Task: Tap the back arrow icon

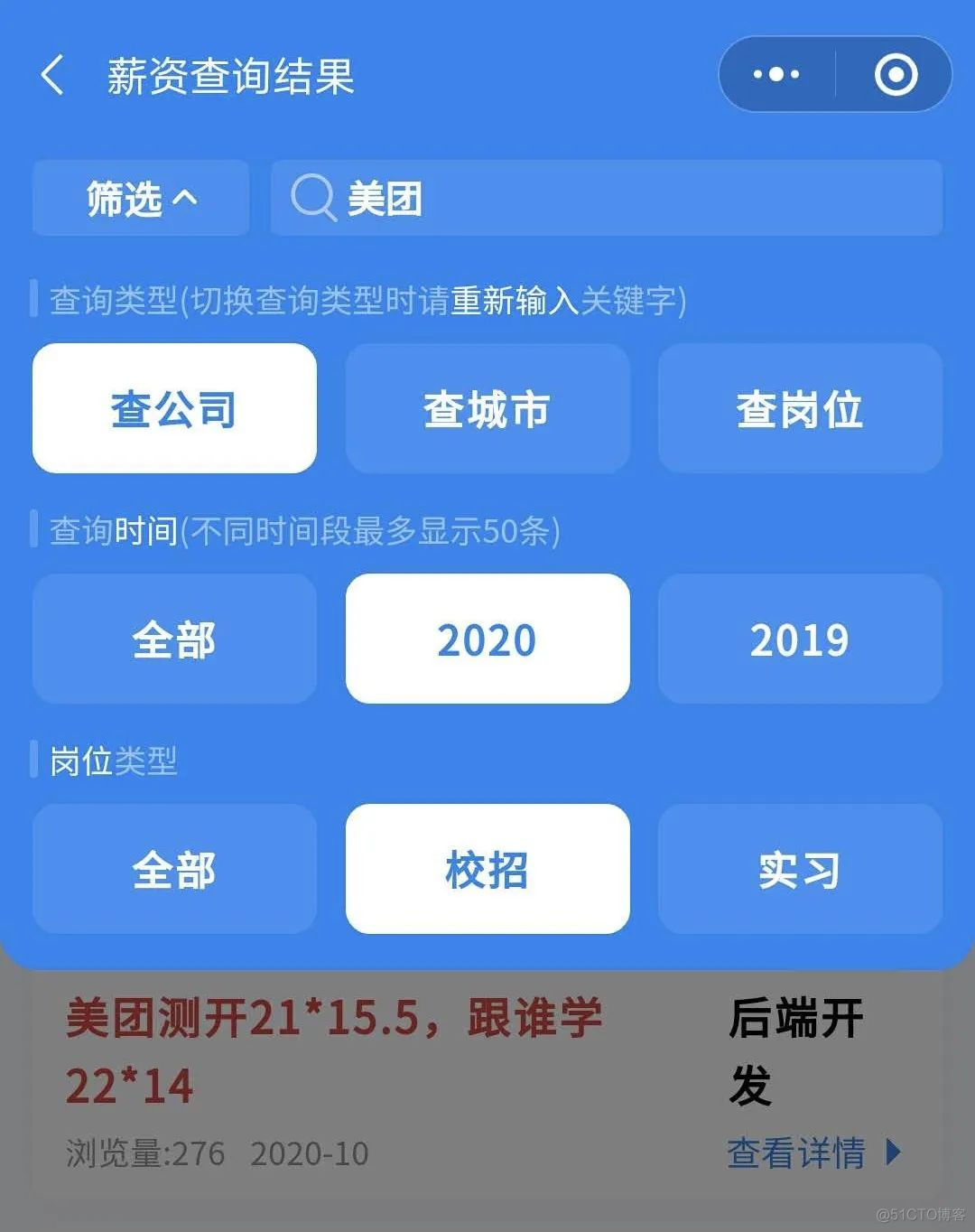Action: [x=54, y=76]
